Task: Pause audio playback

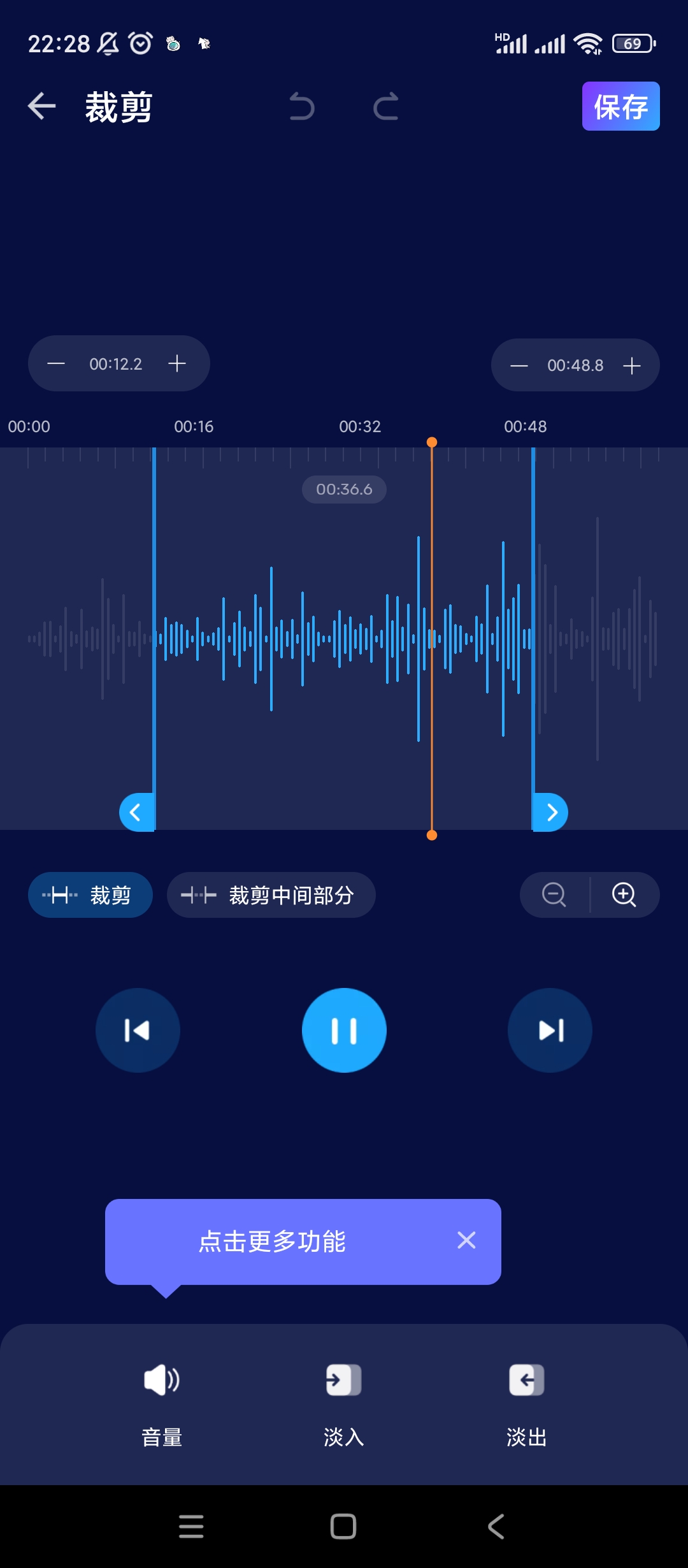Action: point(344,1030)
